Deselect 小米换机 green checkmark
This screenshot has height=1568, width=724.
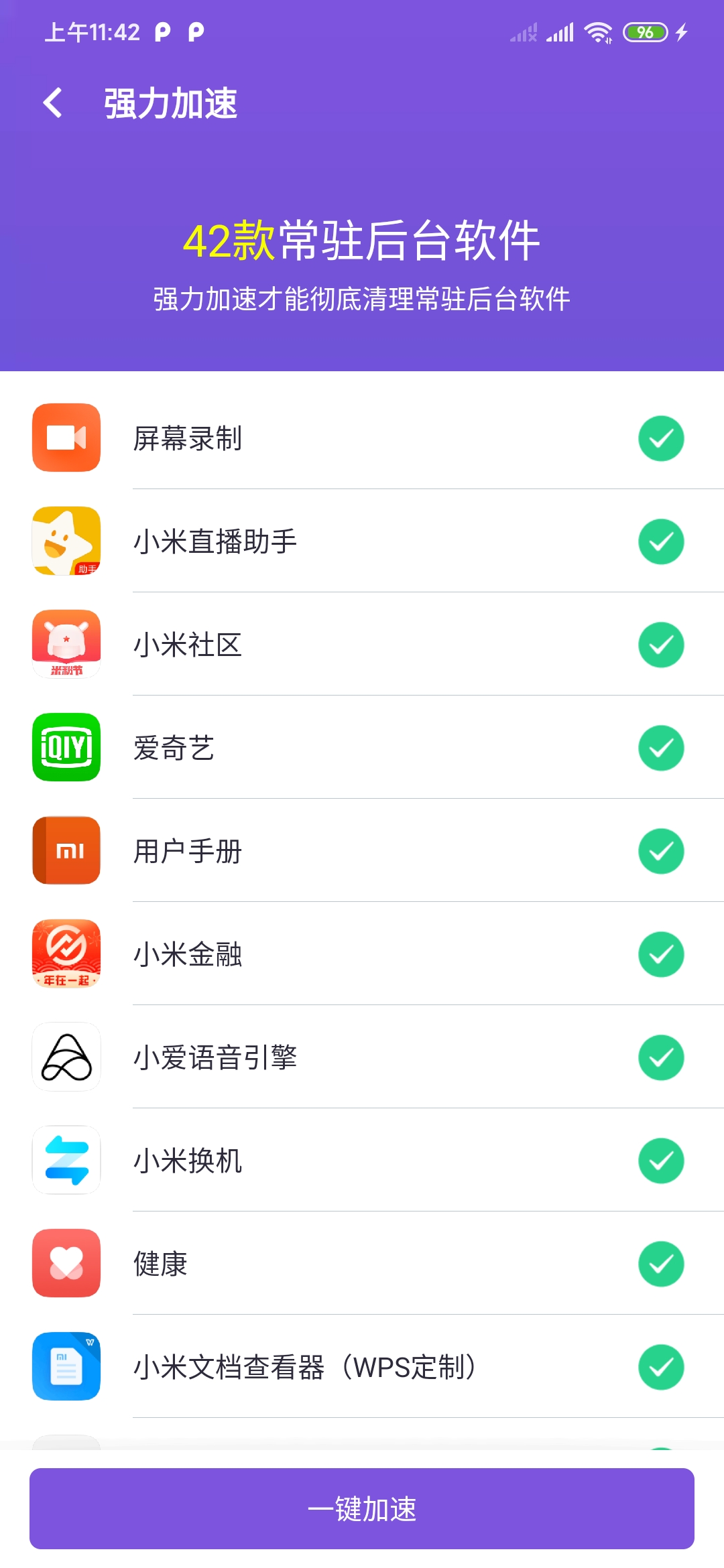[660, 1161]
